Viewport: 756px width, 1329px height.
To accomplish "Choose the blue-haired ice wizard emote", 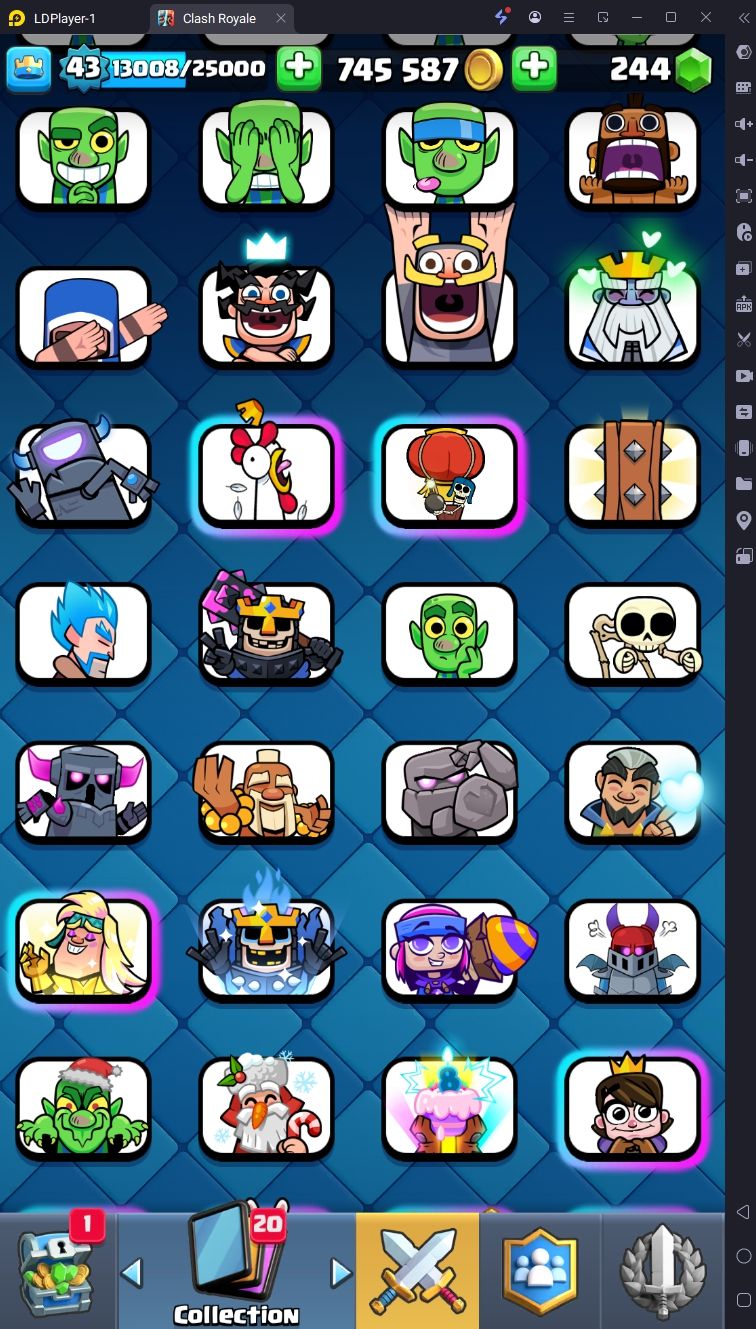I will pos(83,632).
